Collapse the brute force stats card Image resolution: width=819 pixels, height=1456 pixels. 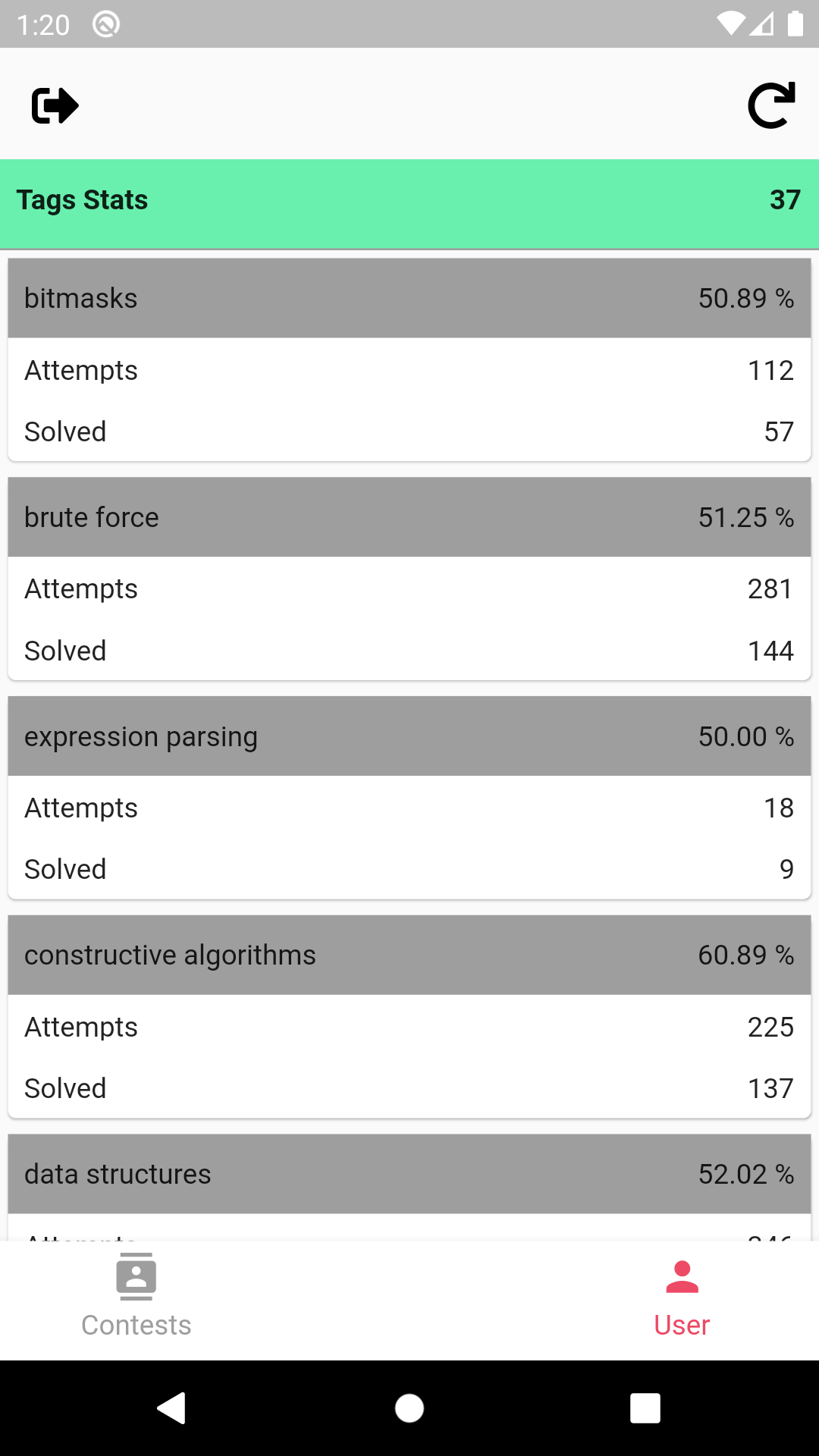(x=409, y=516)
